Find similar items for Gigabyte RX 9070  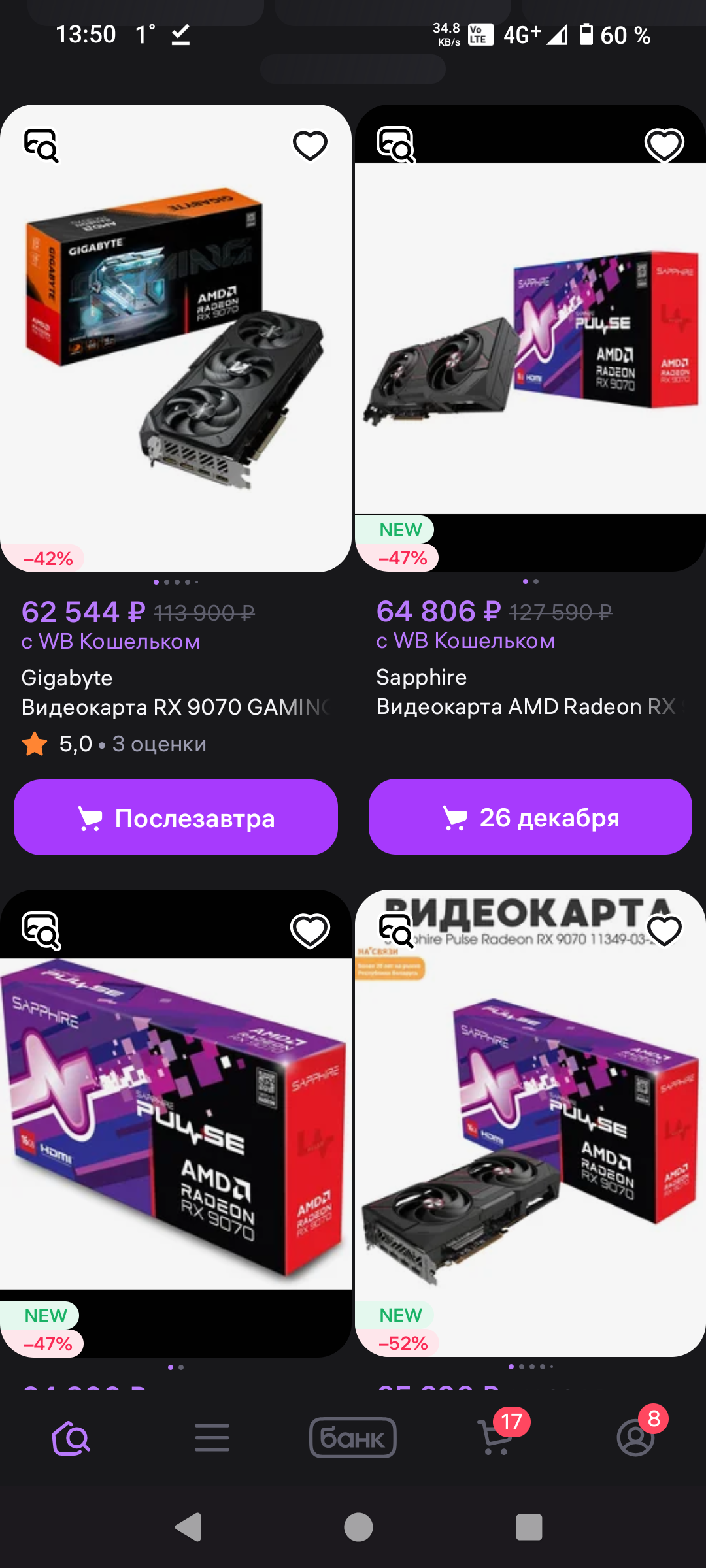[41, 145]
